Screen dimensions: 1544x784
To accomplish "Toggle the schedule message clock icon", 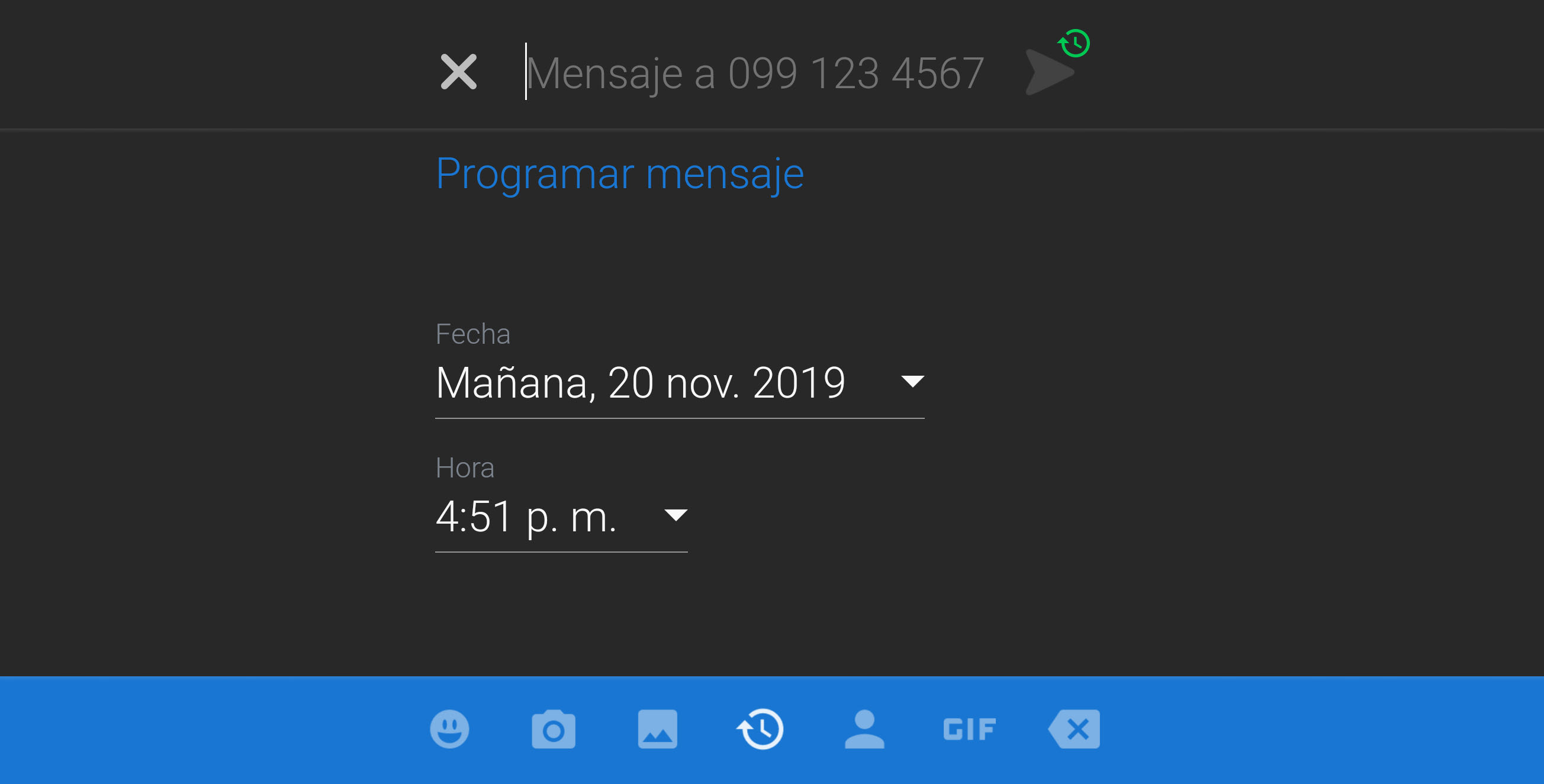I will click(x=760, y=729).
